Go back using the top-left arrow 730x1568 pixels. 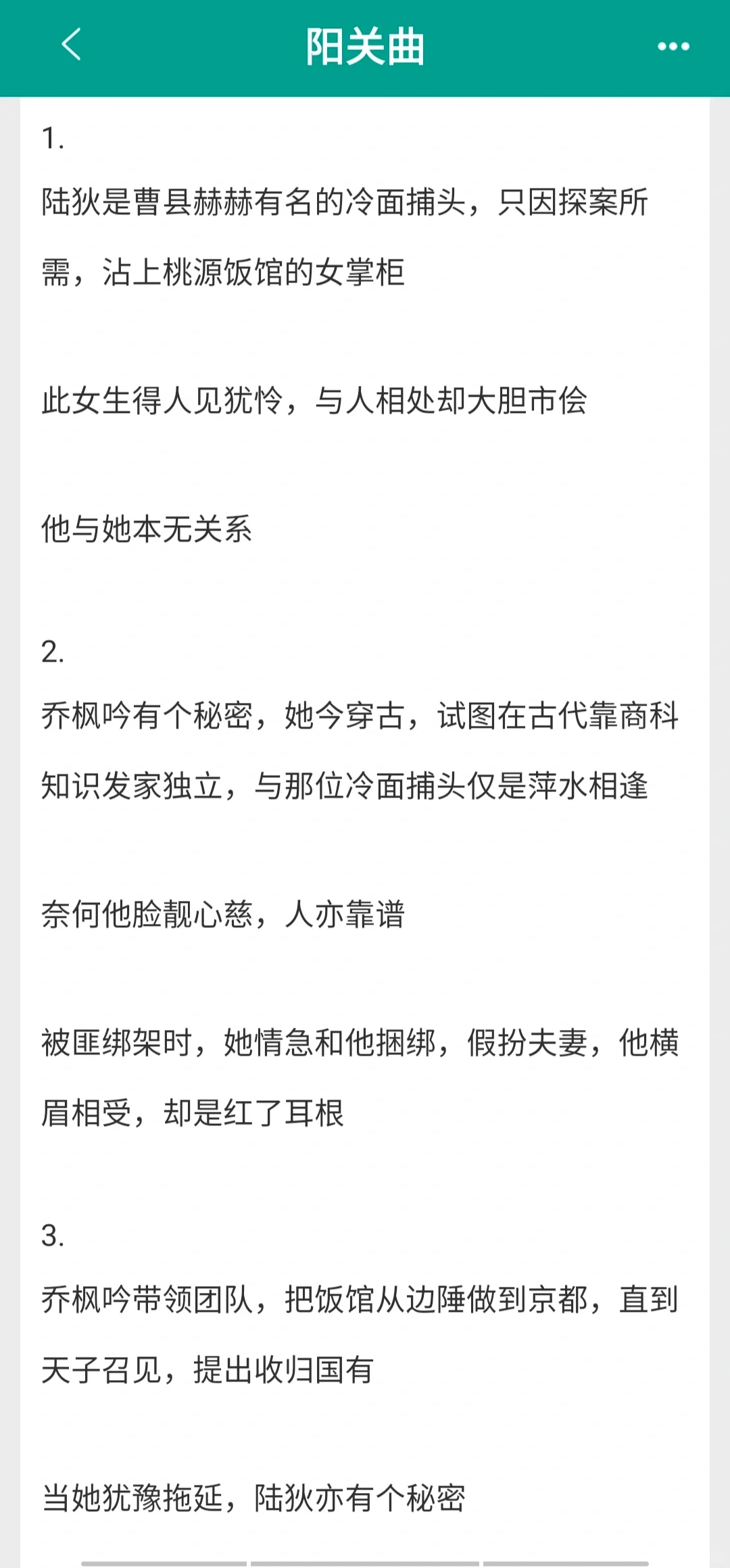pos(72,45)
